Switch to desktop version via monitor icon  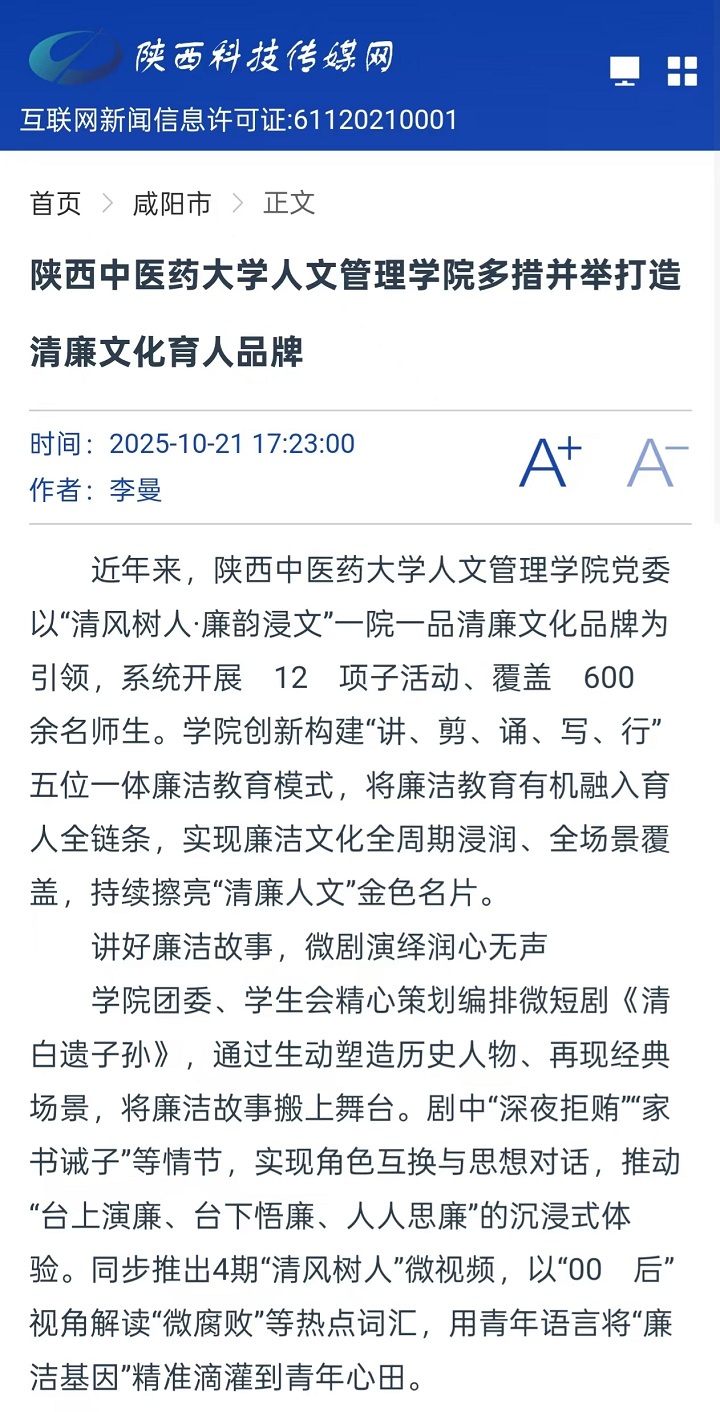tap(625, 71)
